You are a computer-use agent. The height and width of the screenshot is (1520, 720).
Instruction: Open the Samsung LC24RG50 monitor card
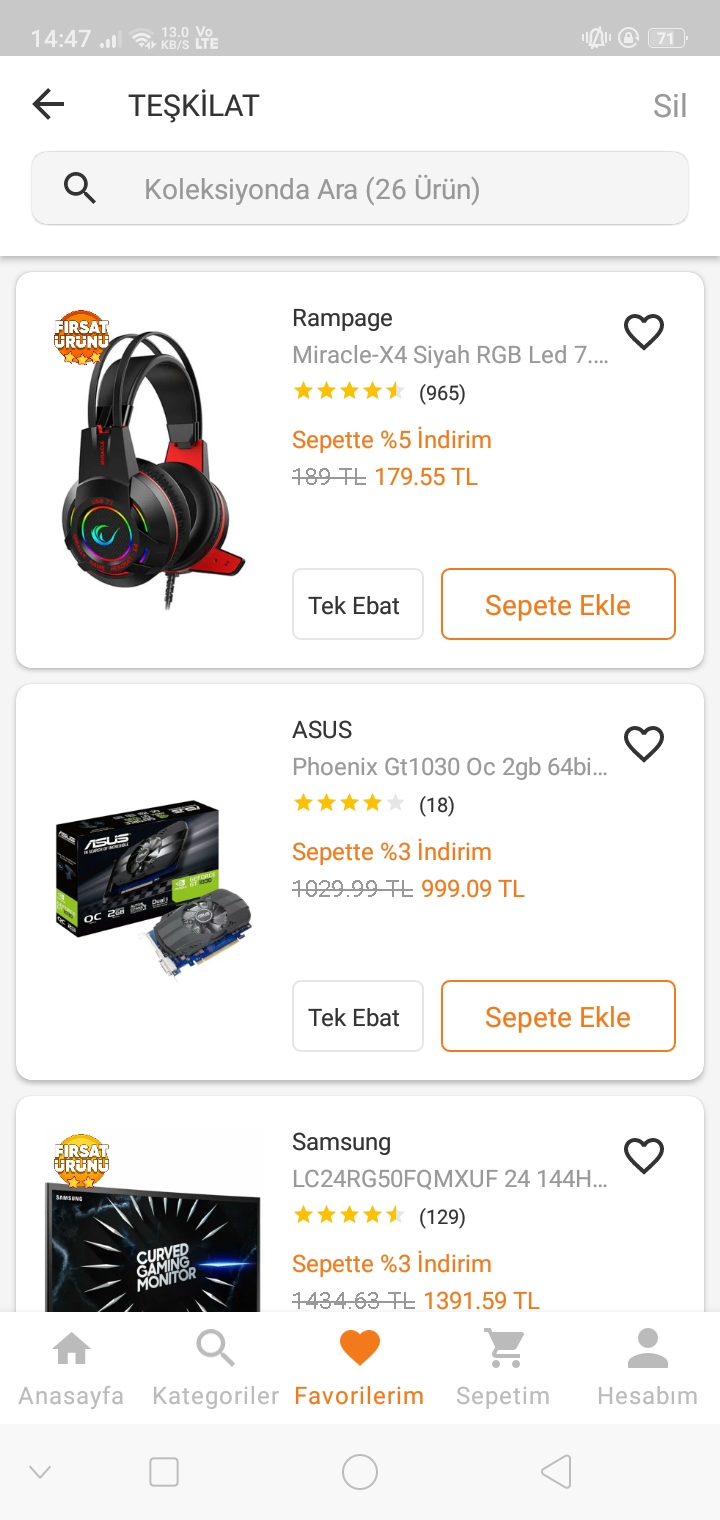coord(450,1179)
